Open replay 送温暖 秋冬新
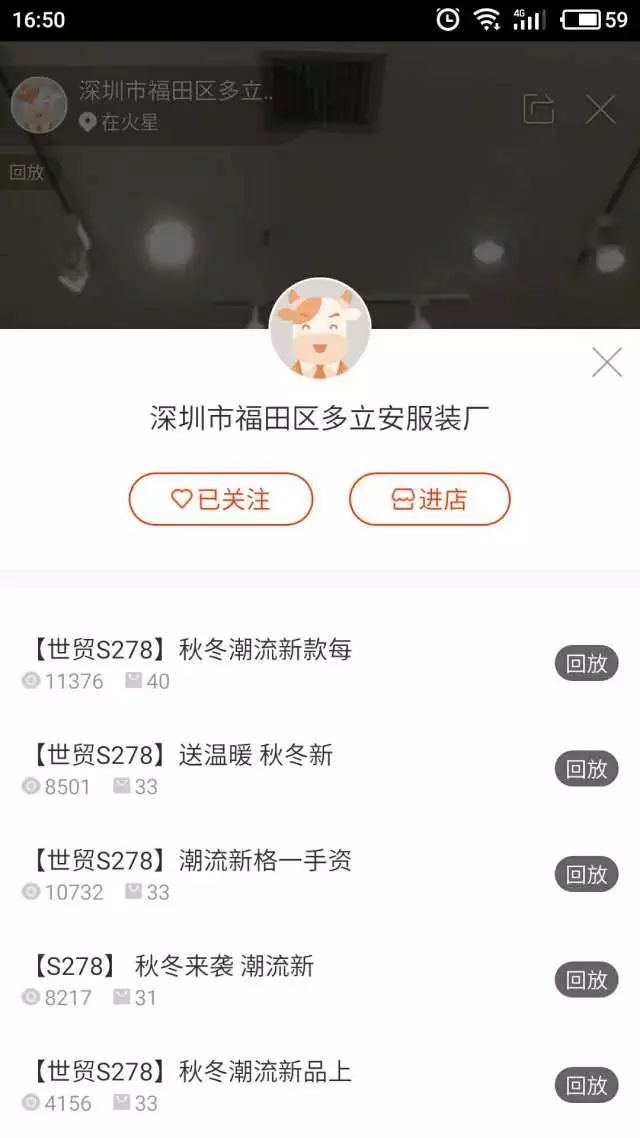 pyautogui.click(x=320, y=769)
